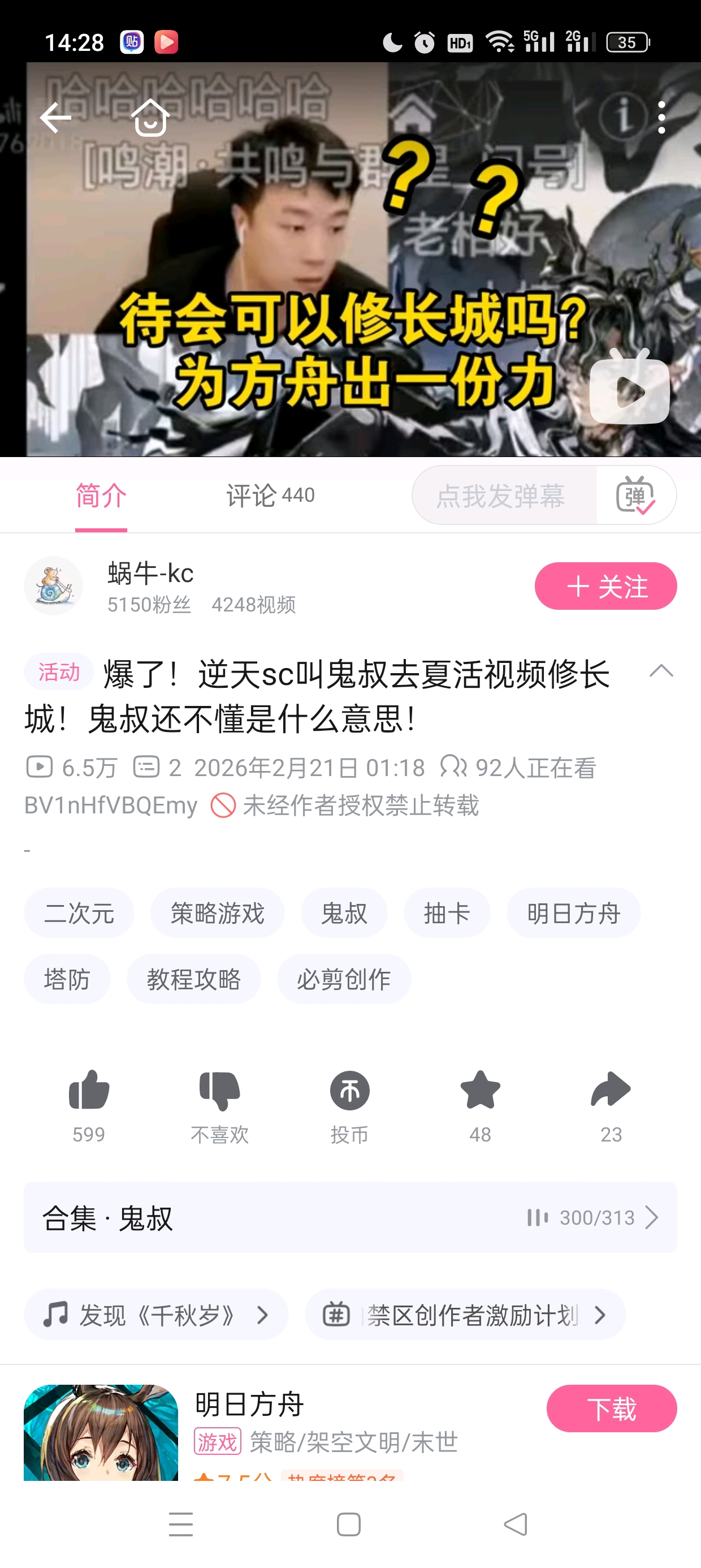Switch to the 评论 tab

pyautogui.click(x=270, y=496)
